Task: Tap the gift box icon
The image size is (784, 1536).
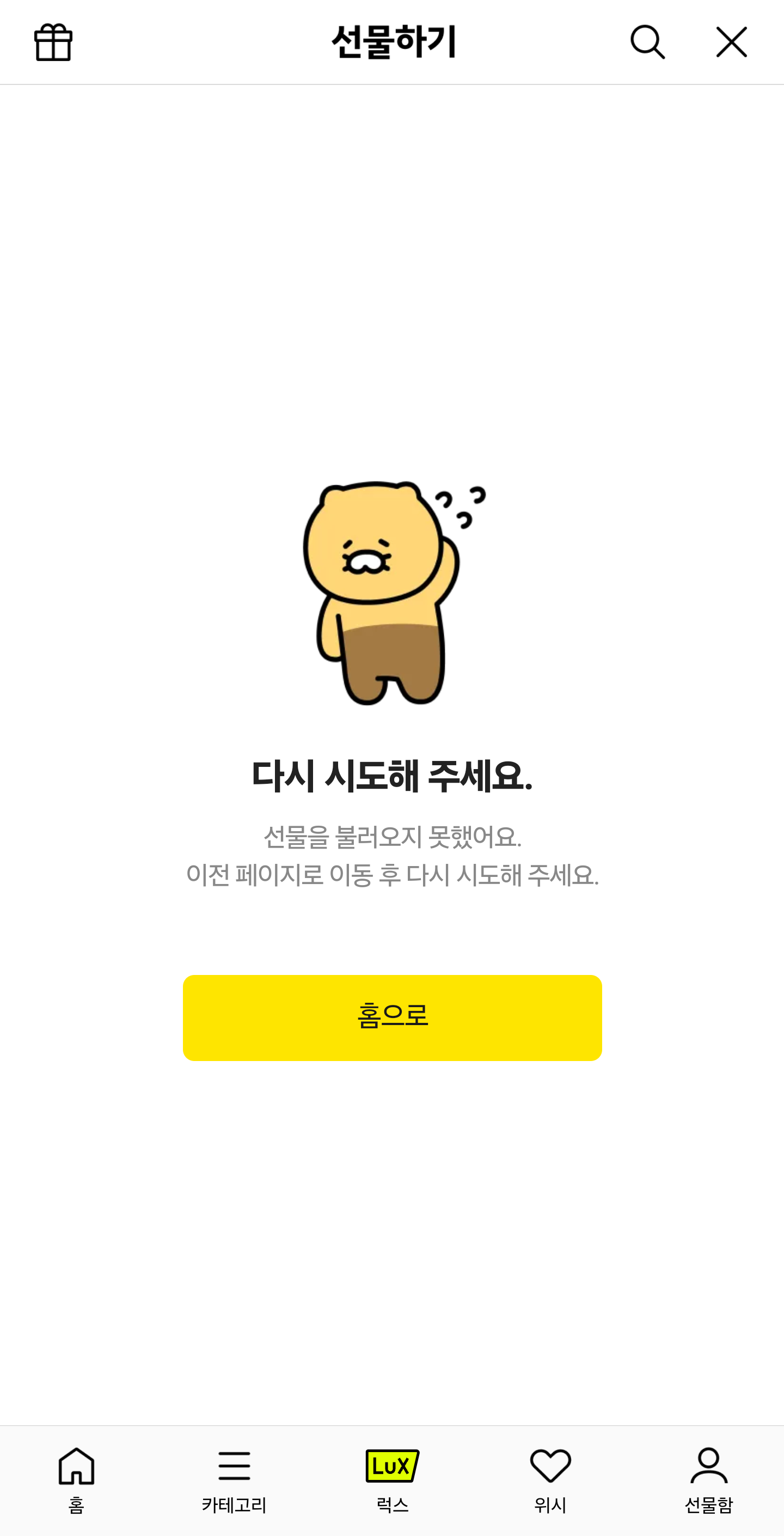Action: click(x=53, y=42)
